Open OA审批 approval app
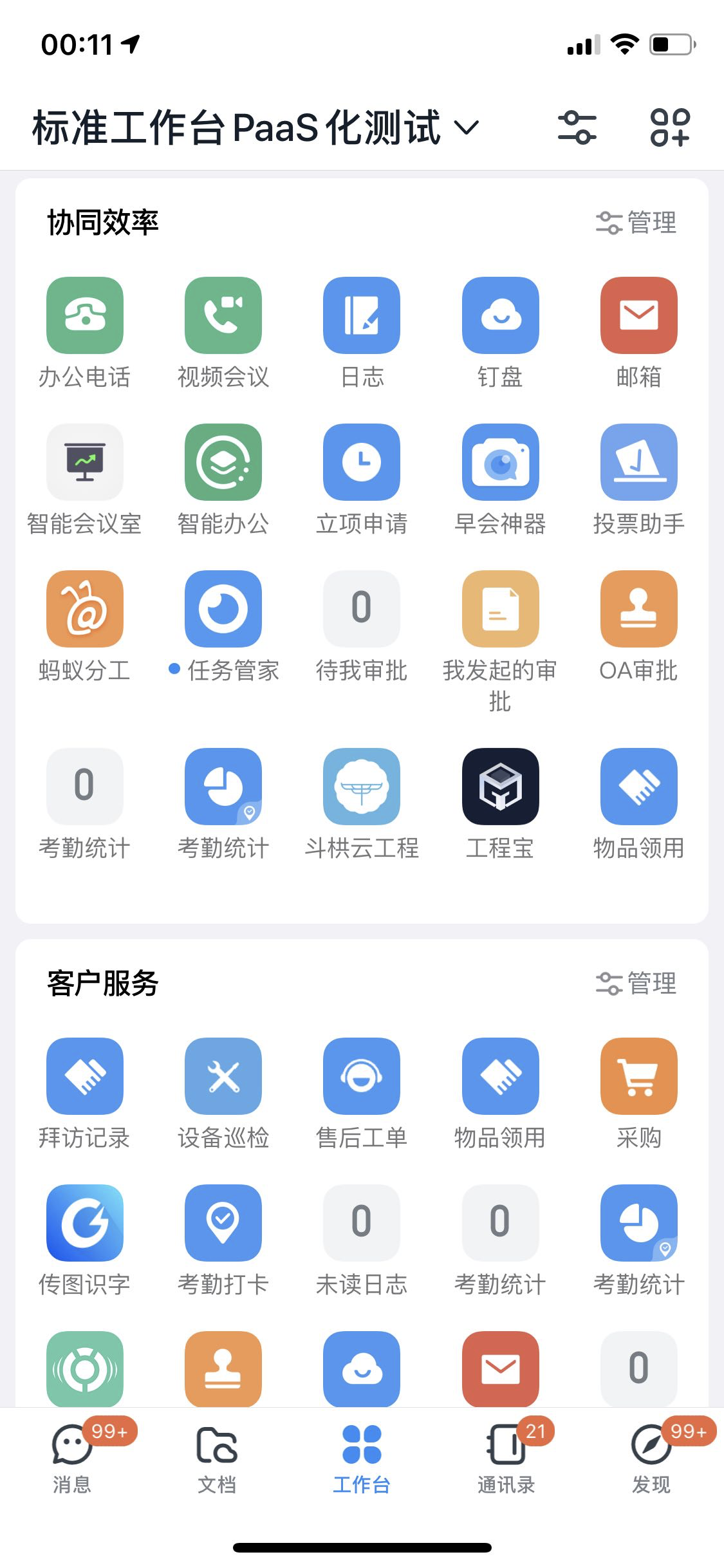 point(638,609)
